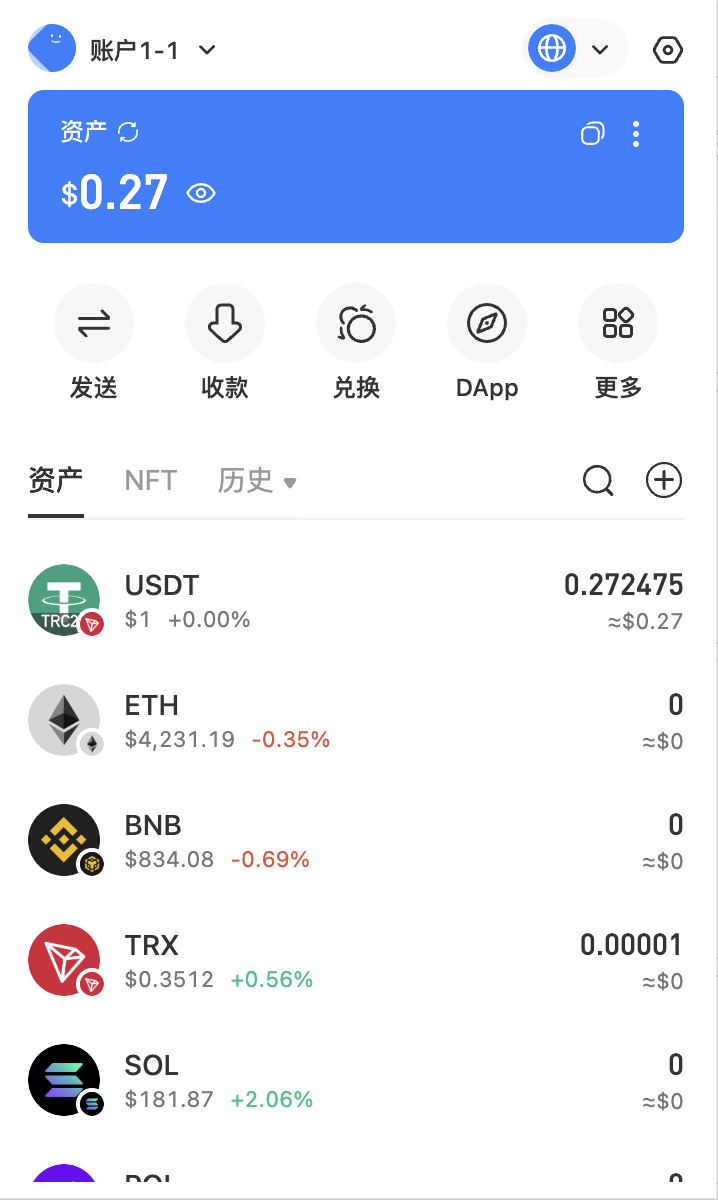
Task: Open the USDT asset details
Action: [356, 601]
